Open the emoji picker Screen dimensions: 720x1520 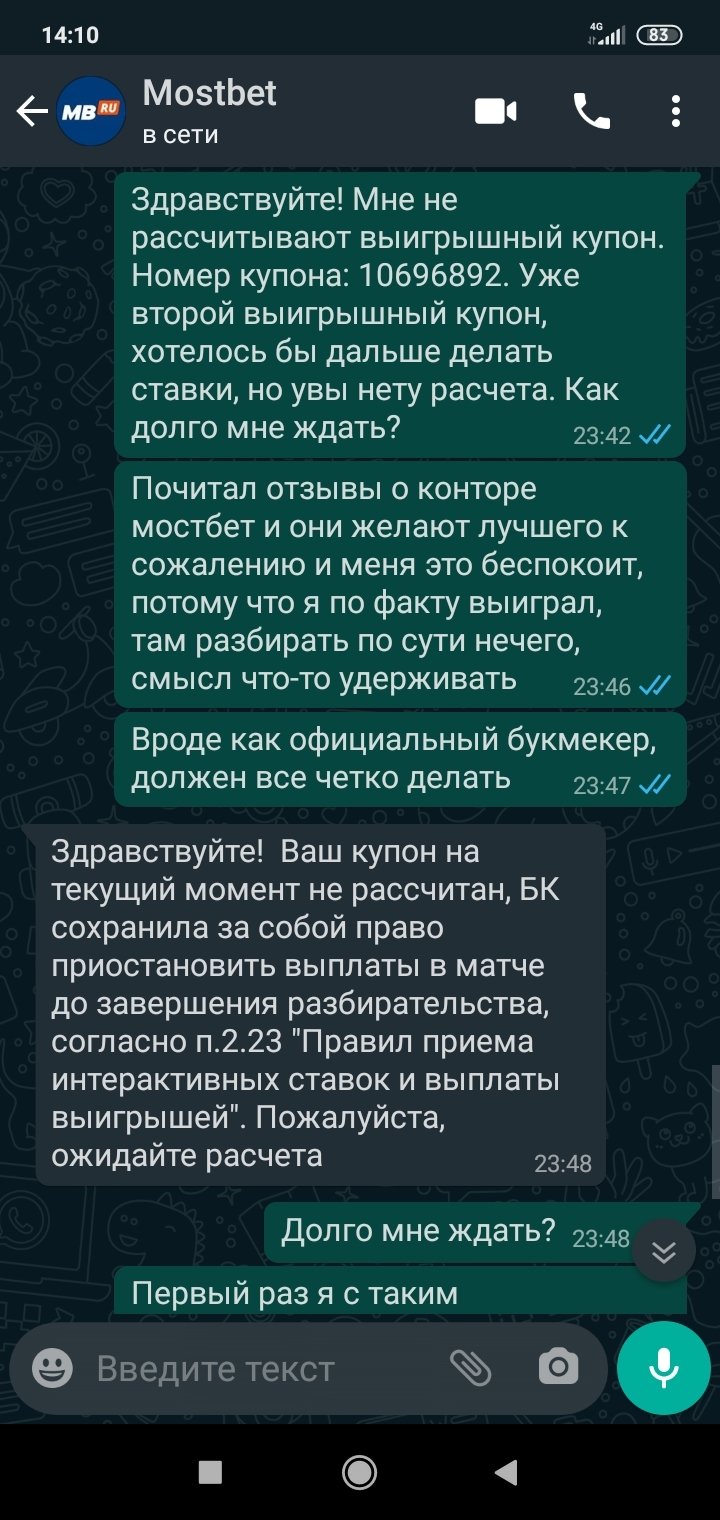click(x=52, y=1367)
